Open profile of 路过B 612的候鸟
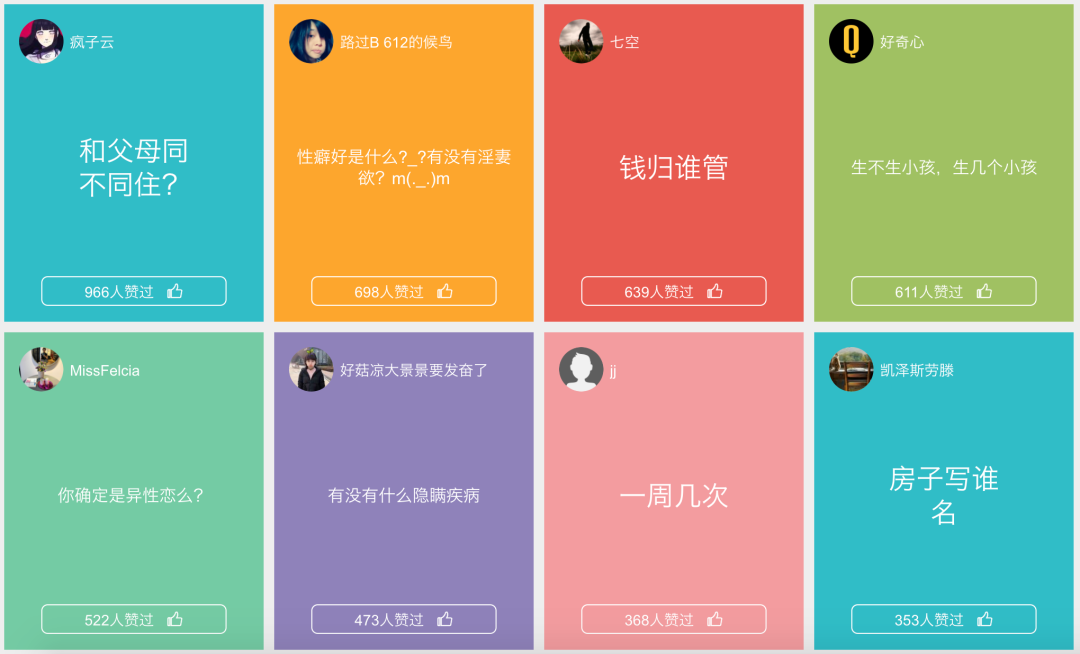This screenshot has height=654, width=1080. tap(311, 41)
